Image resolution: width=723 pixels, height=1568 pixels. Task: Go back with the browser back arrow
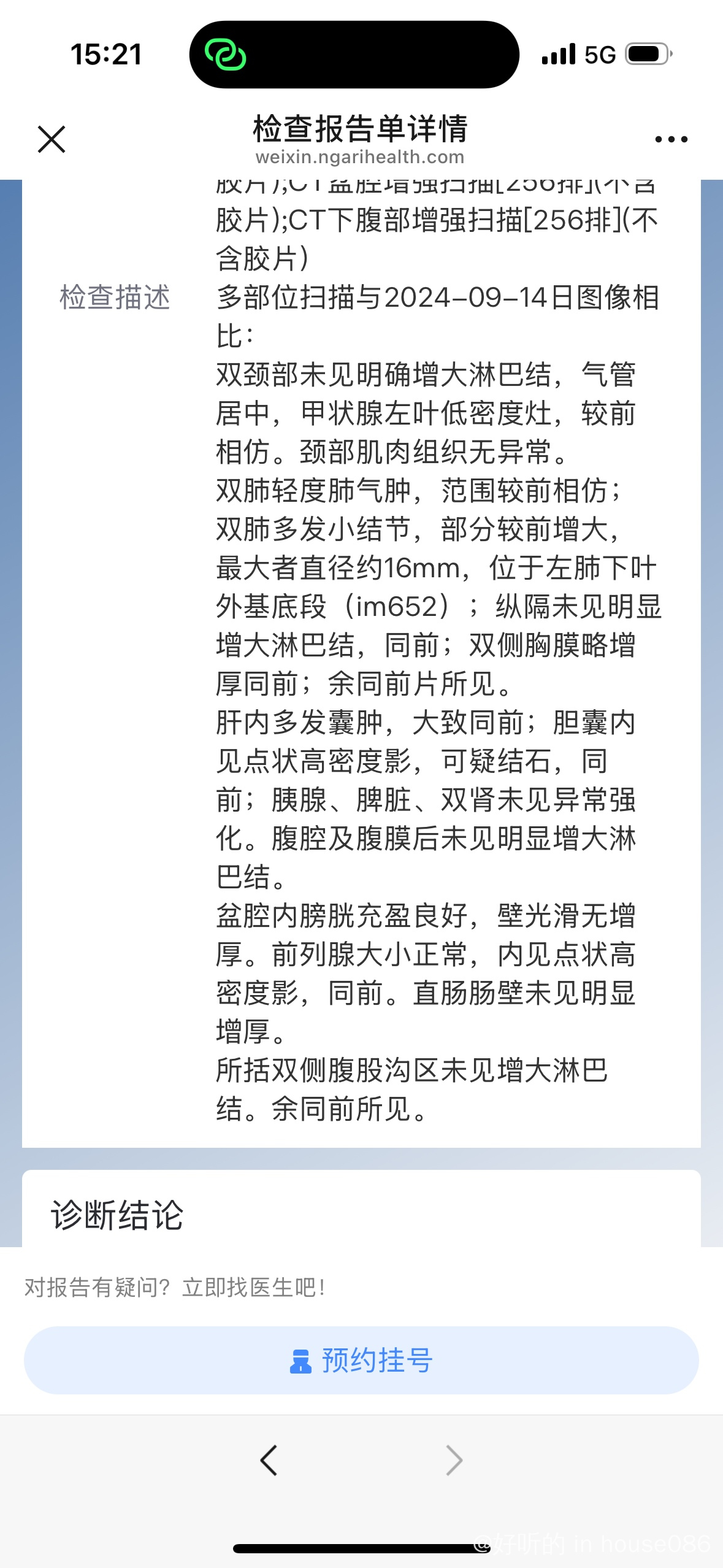(x=269, y=1460)
